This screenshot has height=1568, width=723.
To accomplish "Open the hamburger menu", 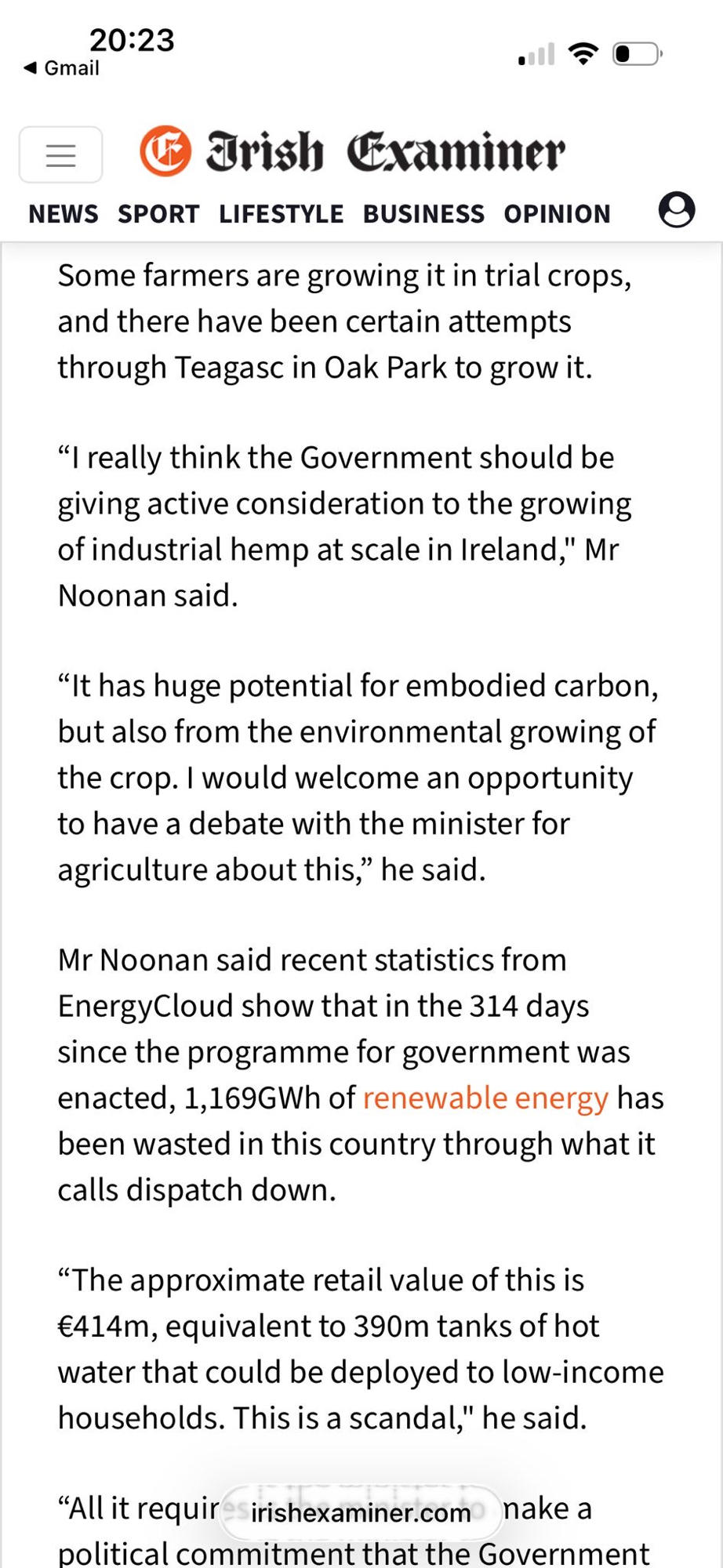I will tap(60, 154).
